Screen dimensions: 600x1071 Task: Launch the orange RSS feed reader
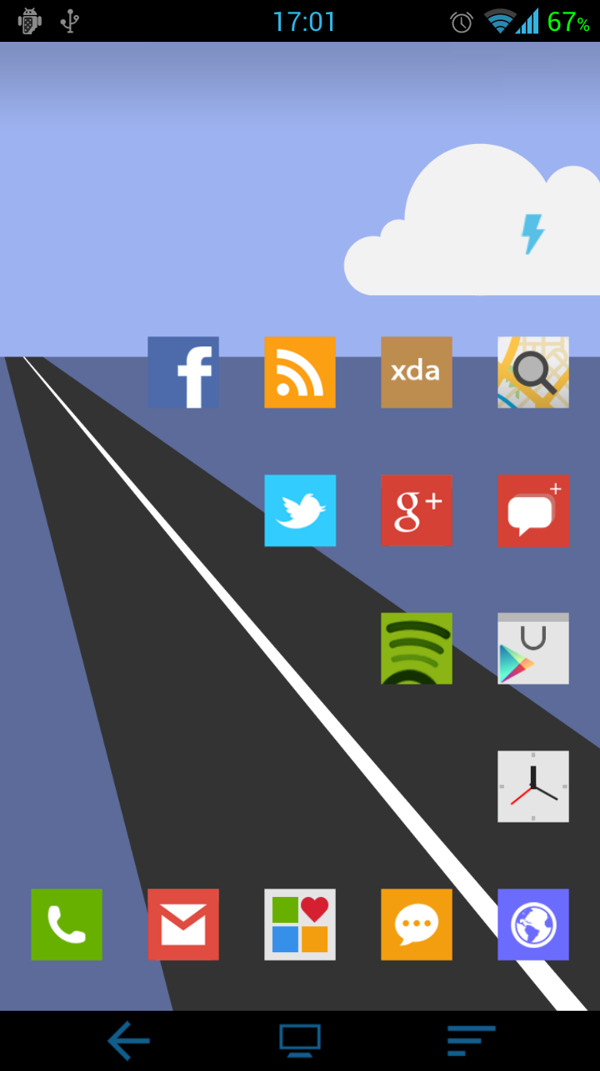click(300, 372)
